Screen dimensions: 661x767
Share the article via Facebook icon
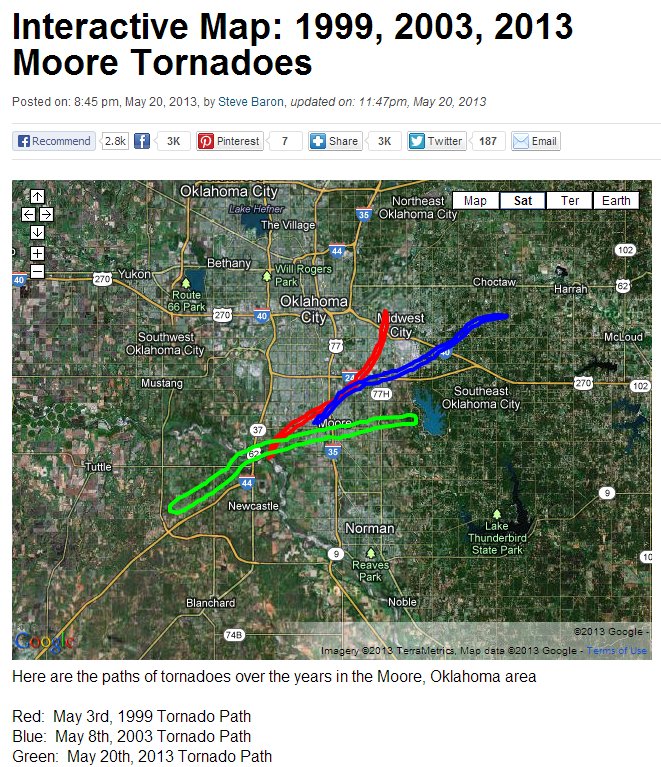[142, 141]
